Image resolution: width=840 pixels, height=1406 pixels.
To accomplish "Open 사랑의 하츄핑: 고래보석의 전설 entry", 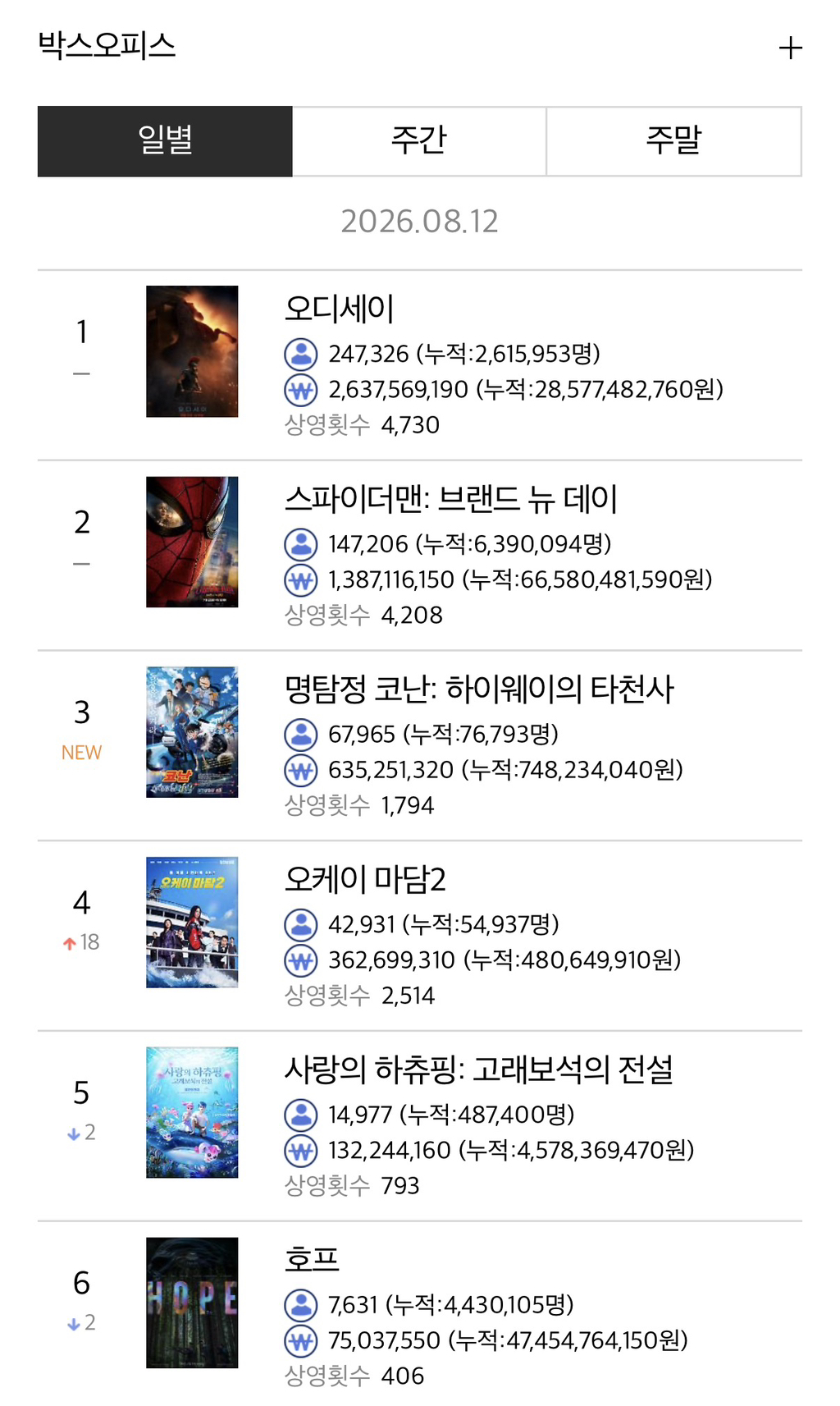I will (x=420, y=1127).
